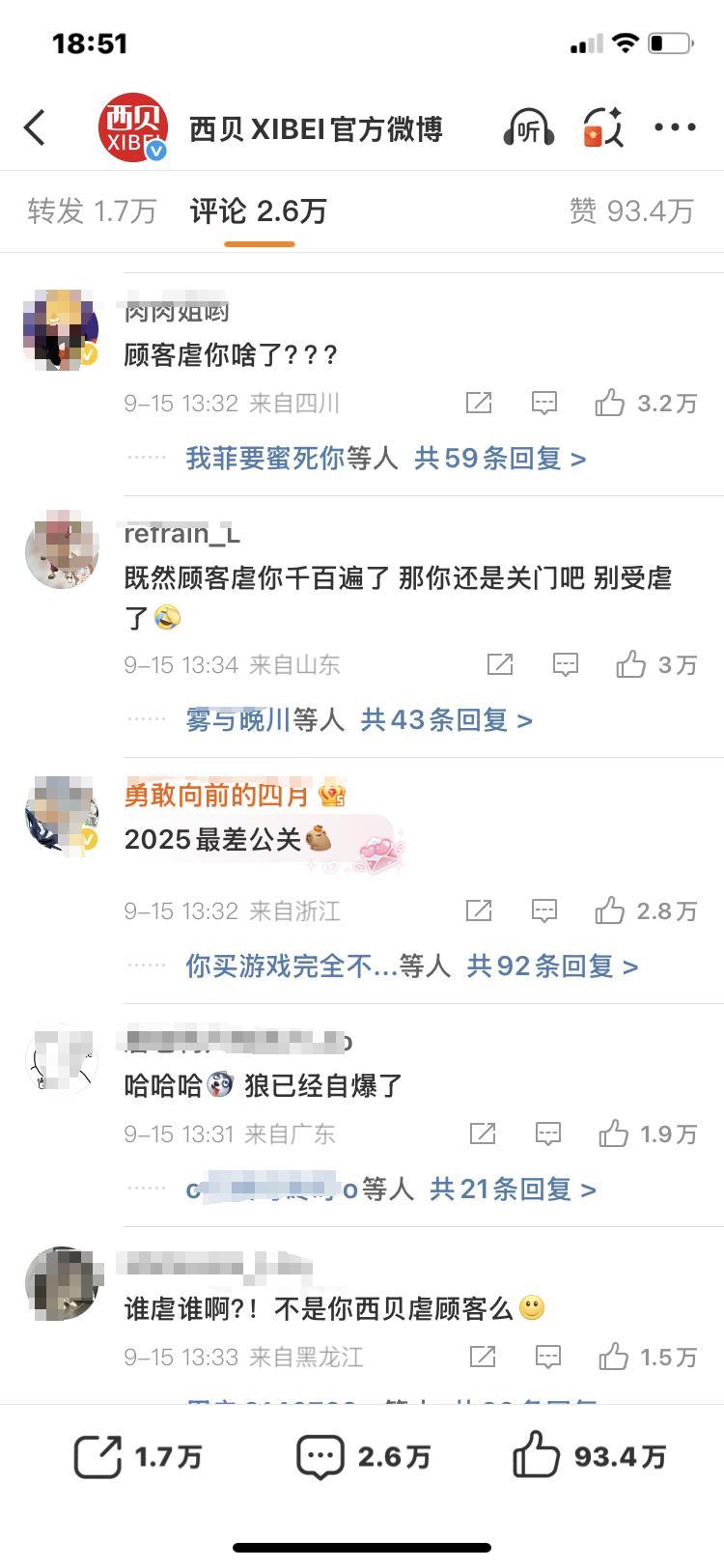The height and width of the screenshot is (1568, 724).
Task: View 共43条回复 under refrain_L's comment
Action: tap(446, 719)
